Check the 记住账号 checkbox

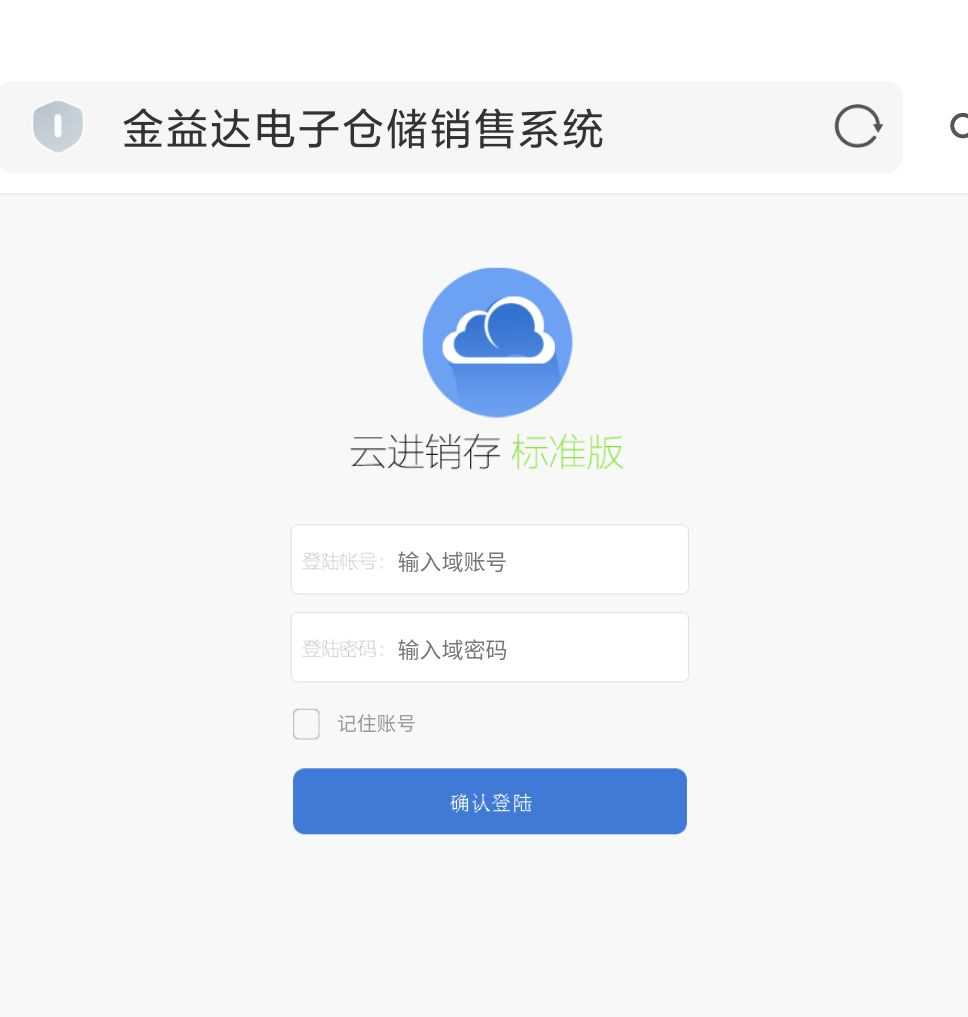pos(306,724)
